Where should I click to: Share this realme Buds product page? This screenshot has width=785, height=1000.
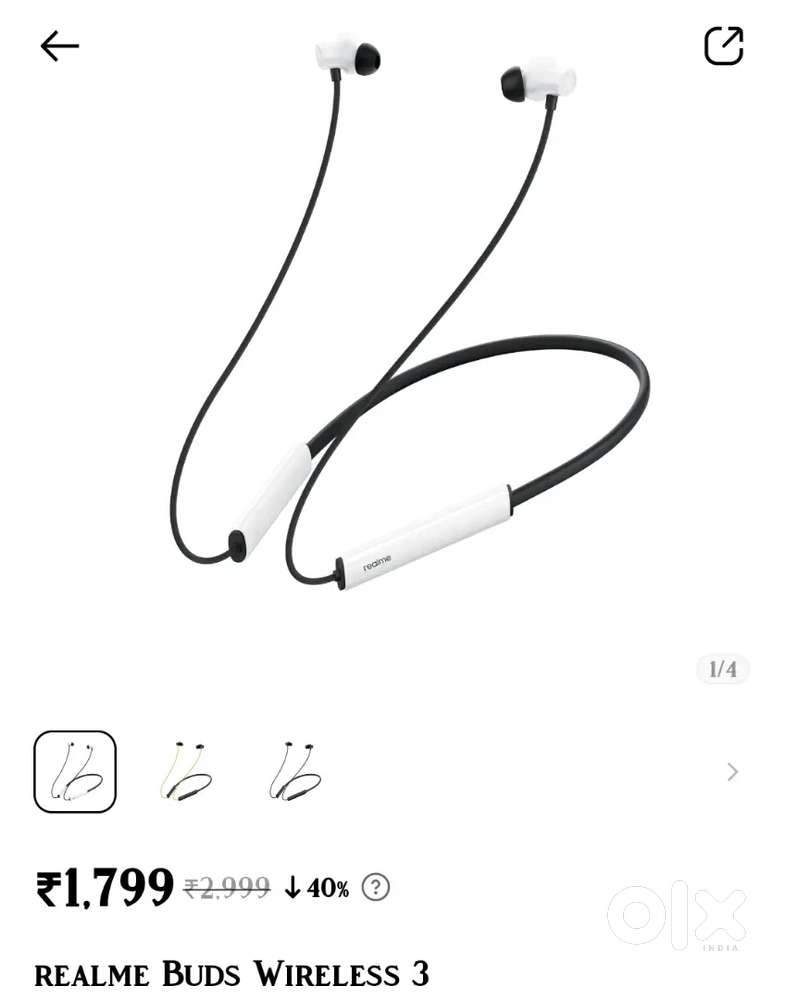pyautogui.click(x=723, y=46)
